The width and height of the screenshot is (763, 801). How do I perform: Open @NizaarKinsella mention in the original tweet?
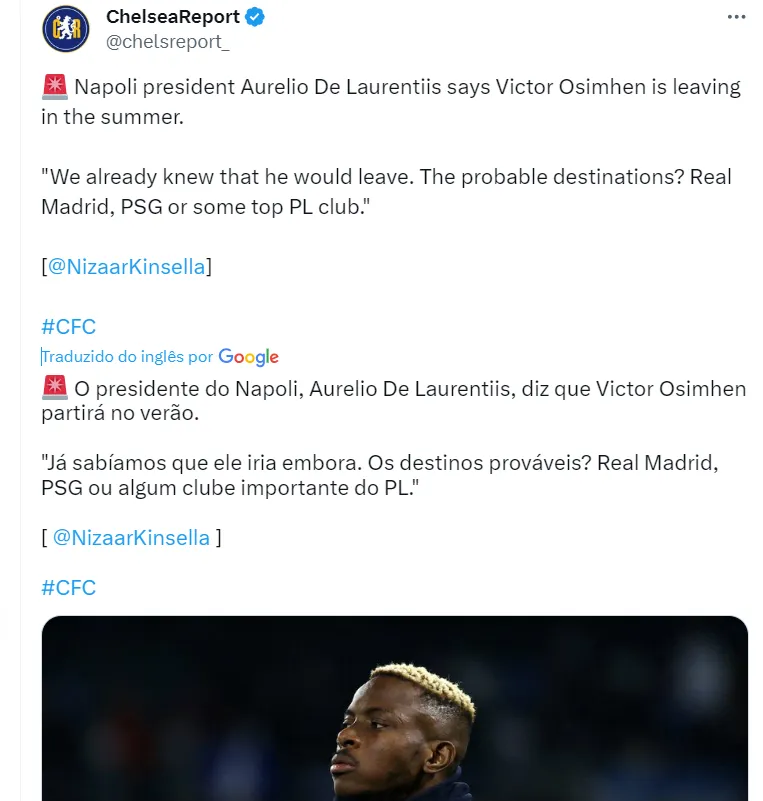click(126, 267)
